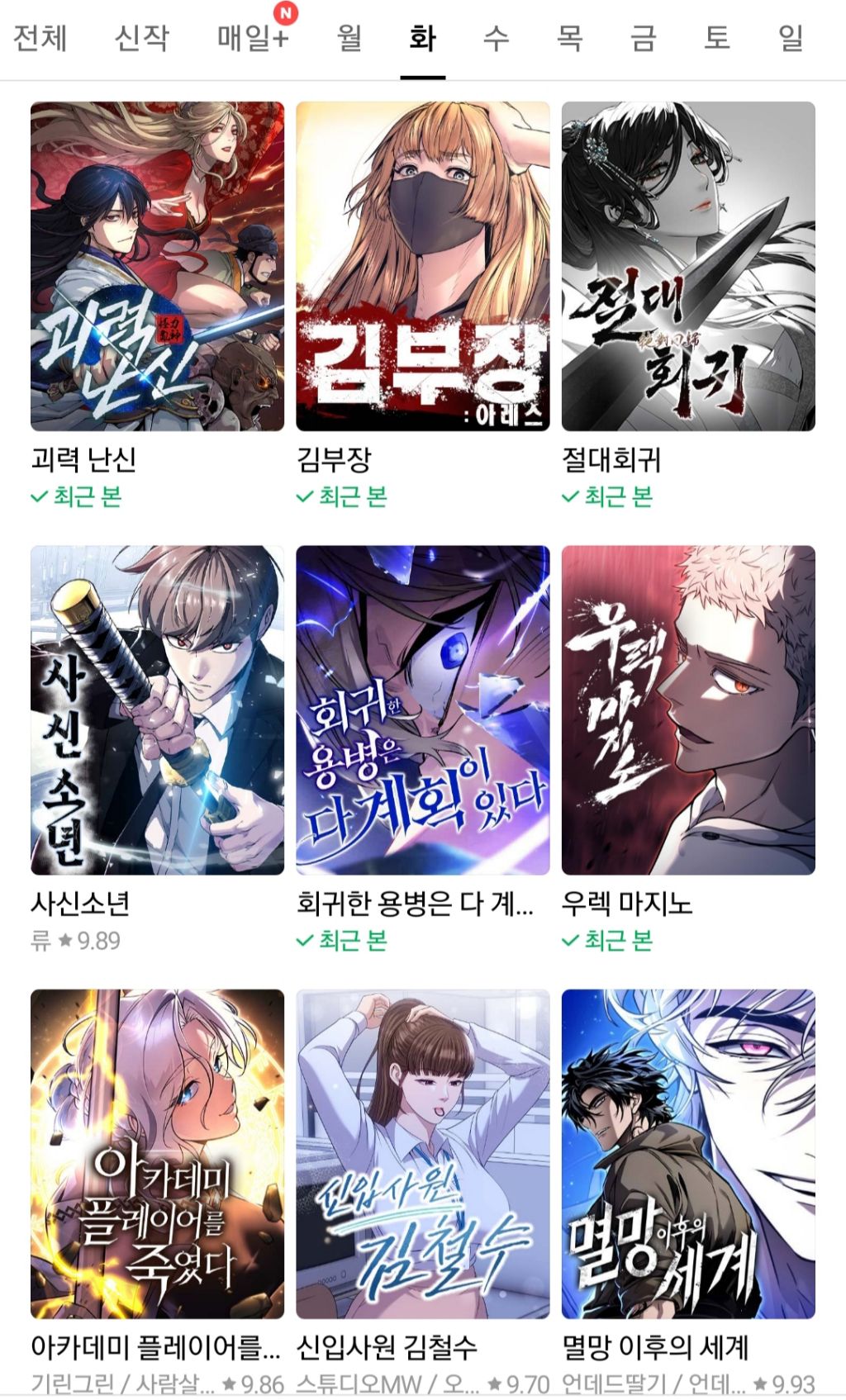
Task: Tap the 우렉 마지노 cover
Action: (x=688, y=709)
